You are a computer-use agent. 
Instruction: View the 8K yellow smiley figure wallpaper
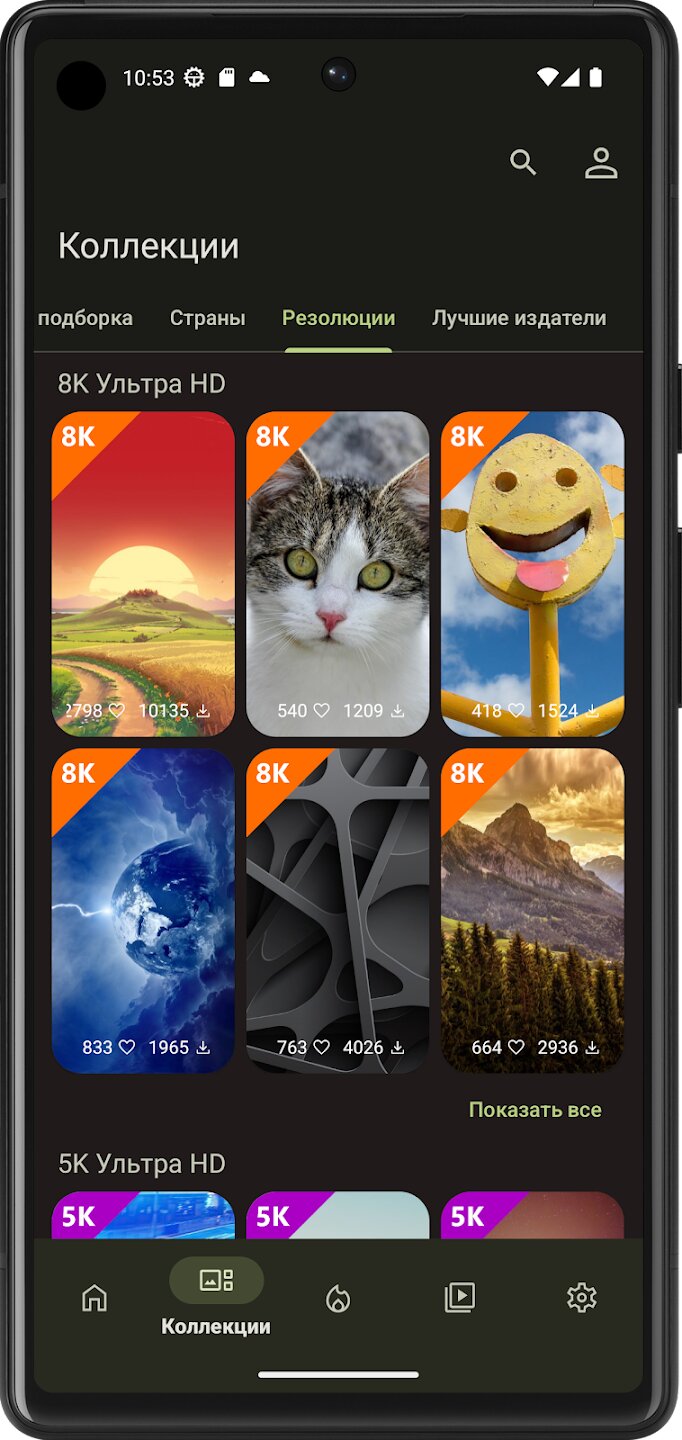(x=532, y=573)
